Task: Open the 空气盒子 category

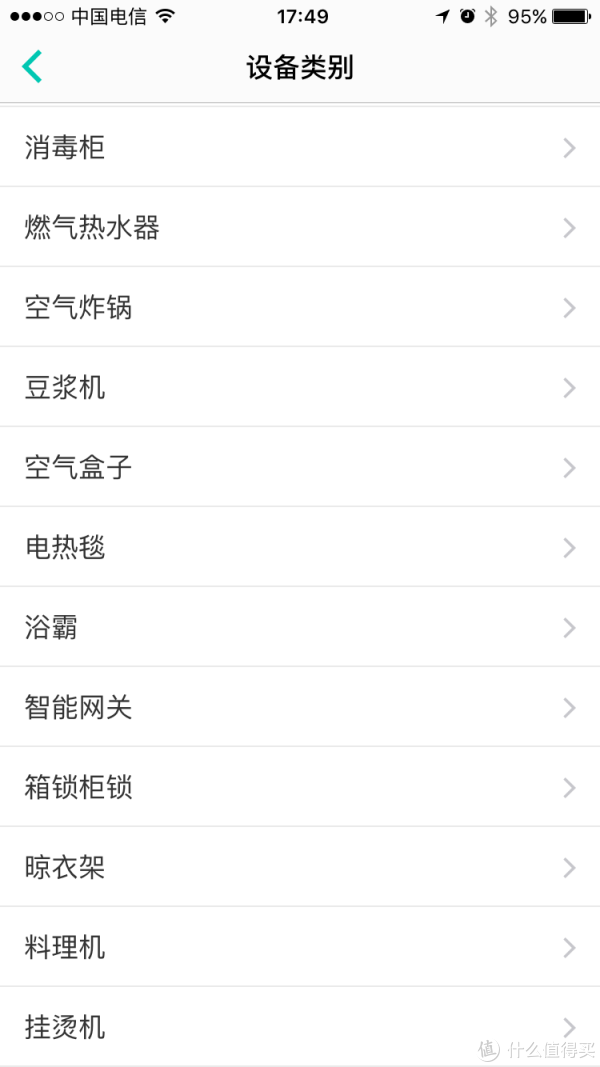Action: 300,467
